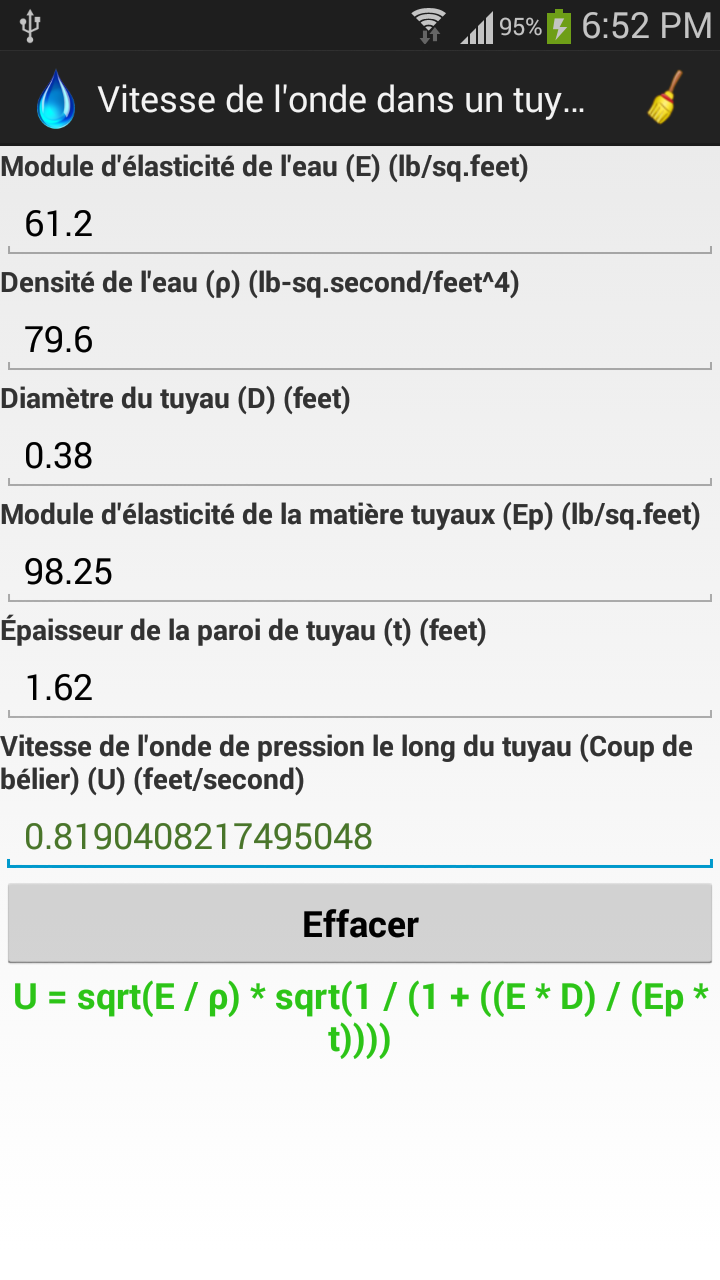Click the Diamètre du tuyau value 0.38
Viewport: 720px width, 1280px height.
[x=360, y=455]
